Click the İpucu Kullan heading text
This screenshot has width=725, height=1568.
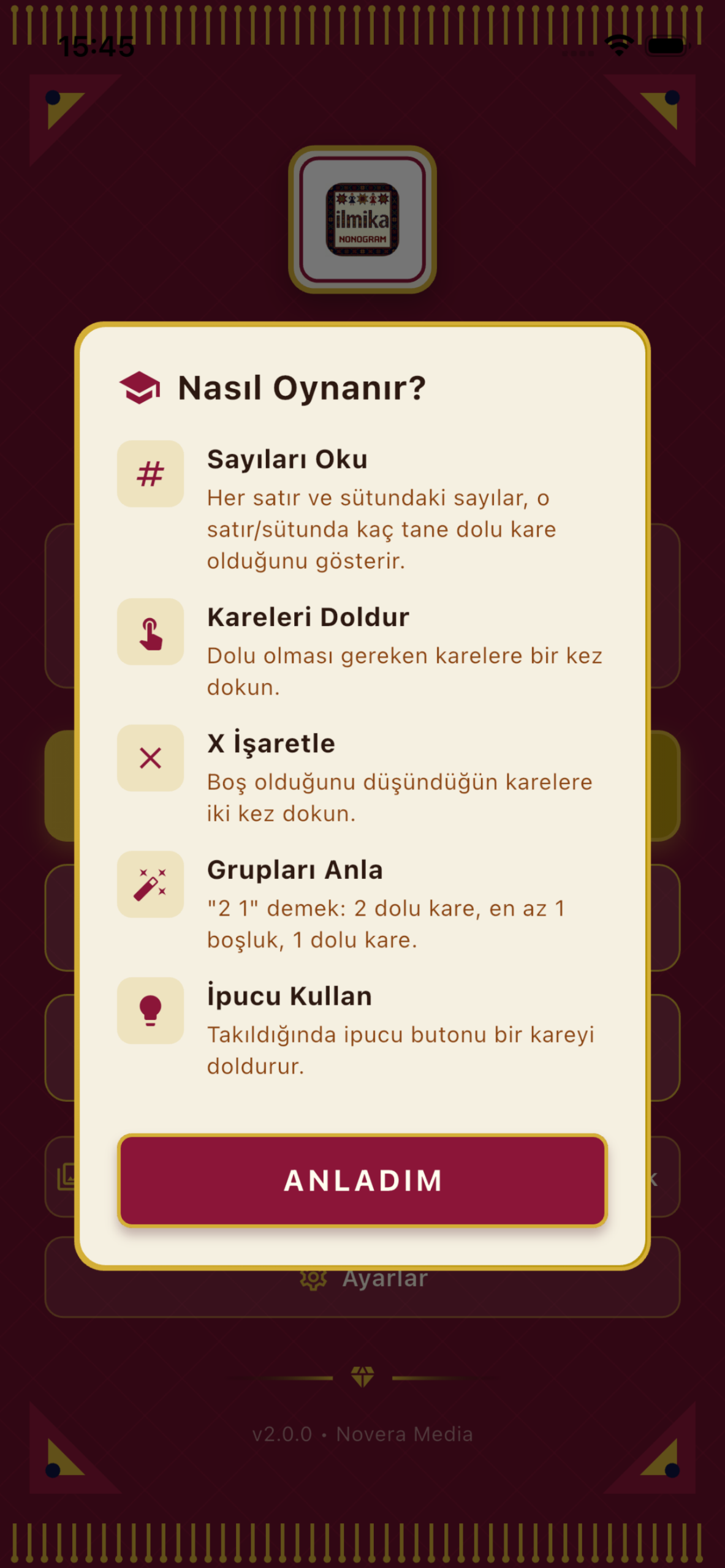point(288,995)
